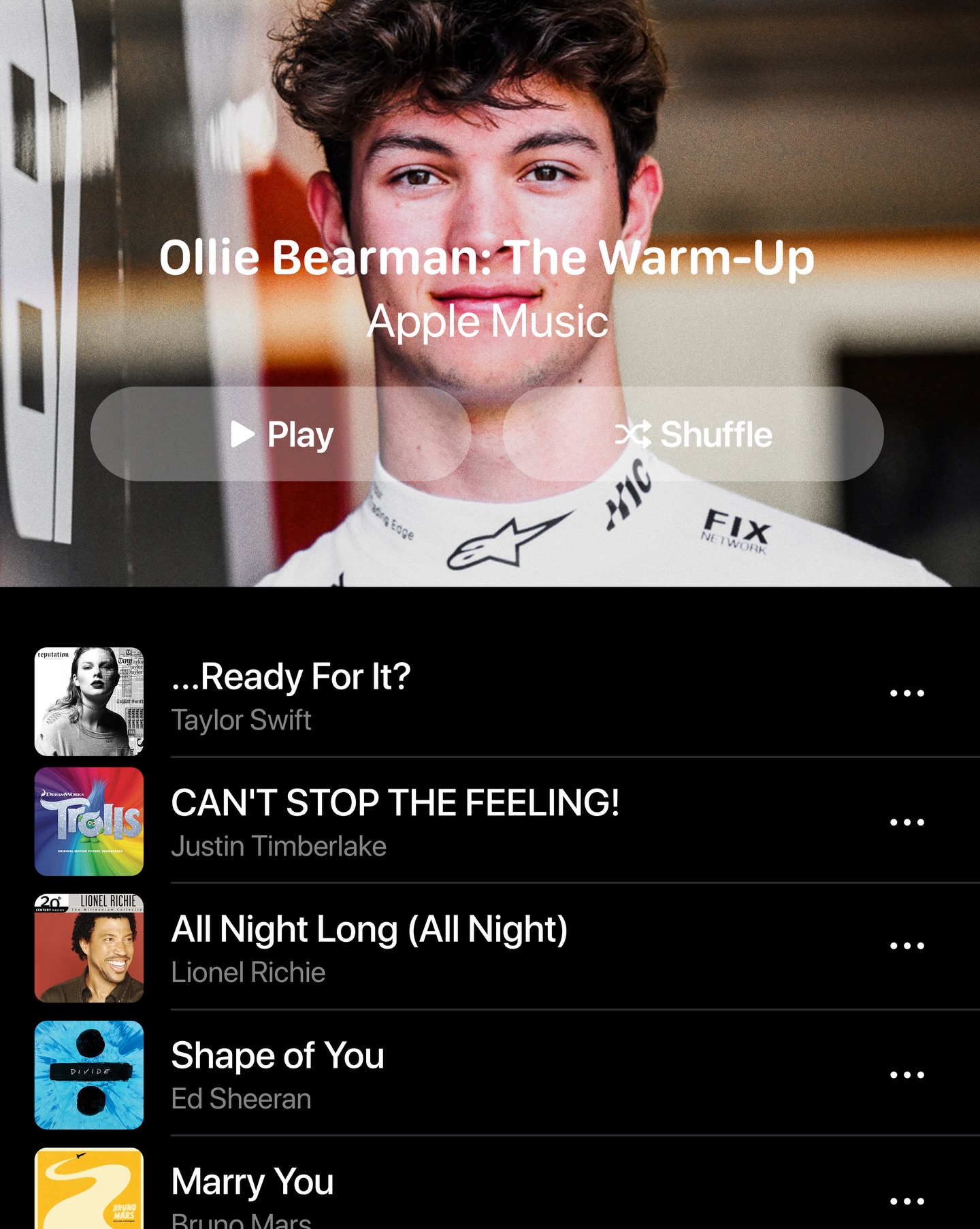Shuffle the playlist
980x1229 pixels.
click(693, 434)
